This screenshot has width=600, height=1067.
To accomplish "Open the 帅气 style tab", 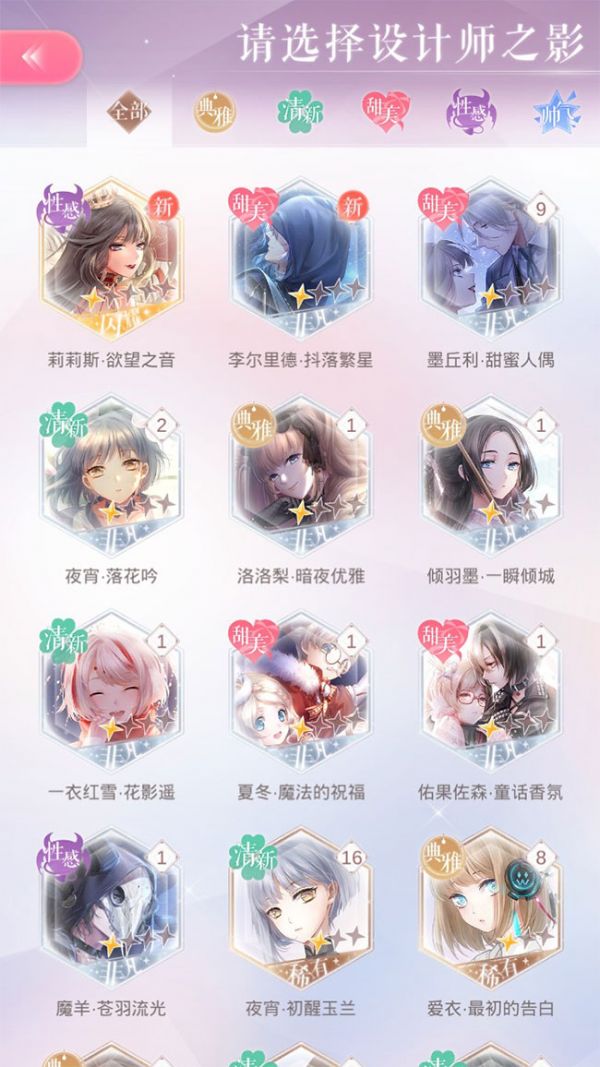I will coord(555,111).
